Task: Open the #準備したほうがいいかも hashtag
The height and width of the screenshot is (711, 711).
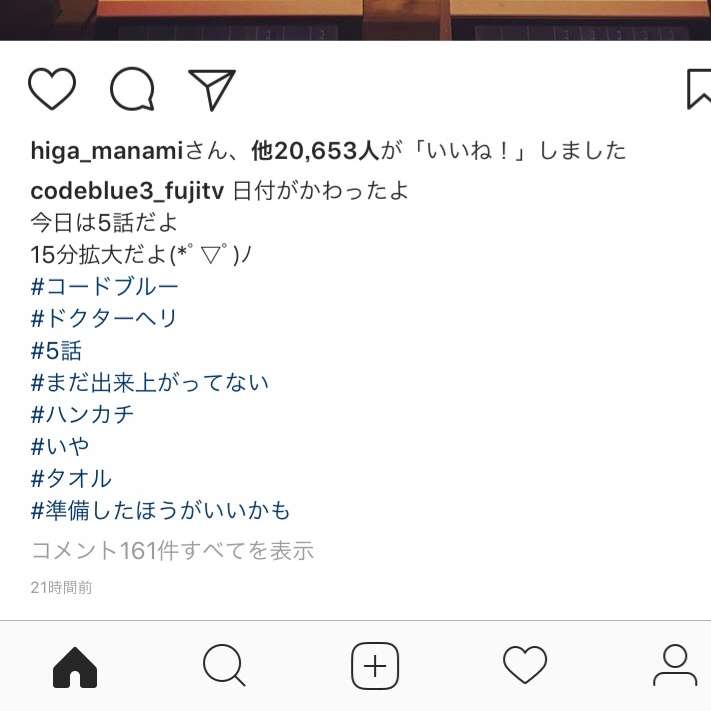Action: click(x=161, y=511)
